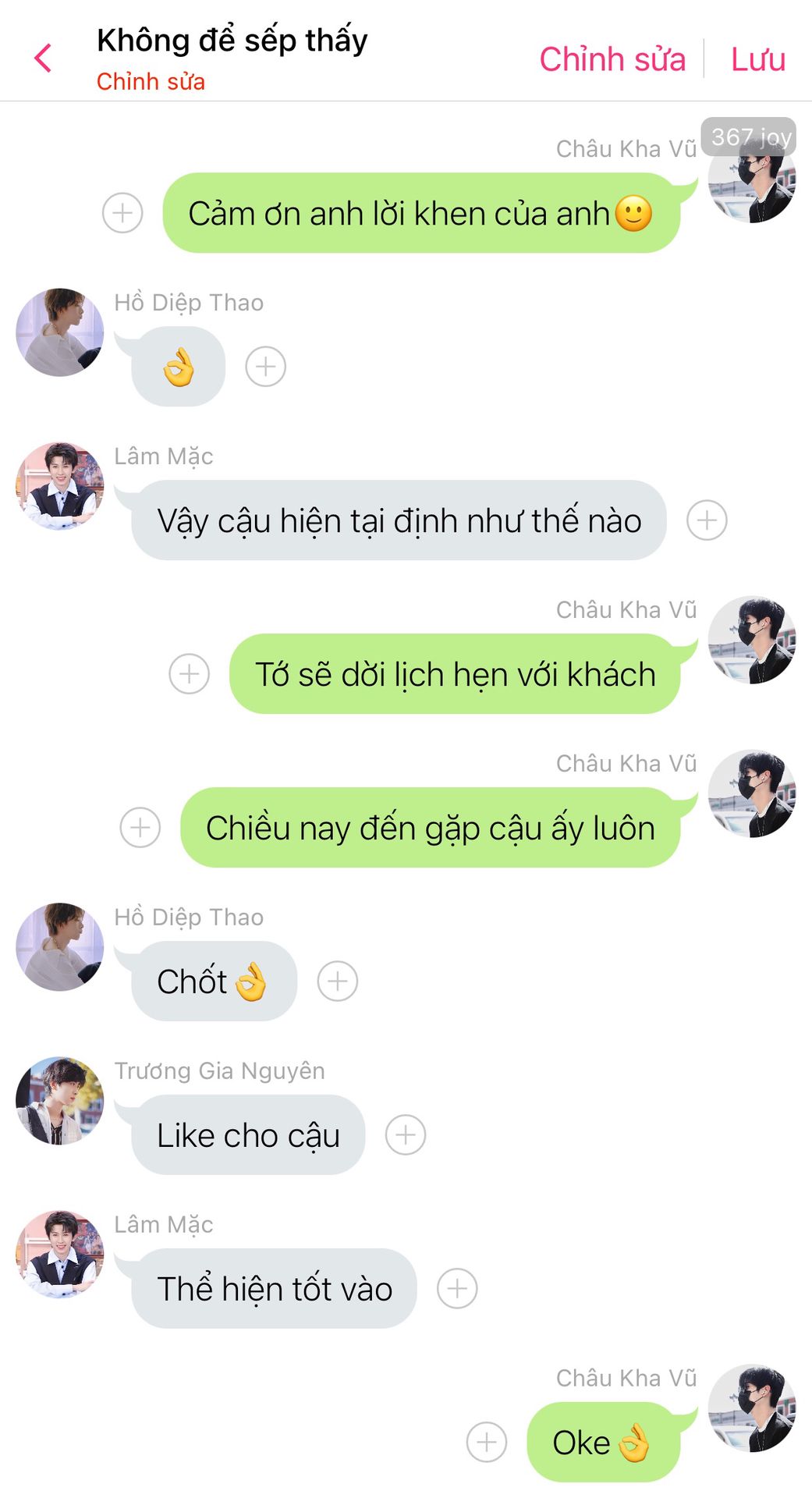Save the chat with Lưu
The image size is (812, 1498).
tap(757, 59)
